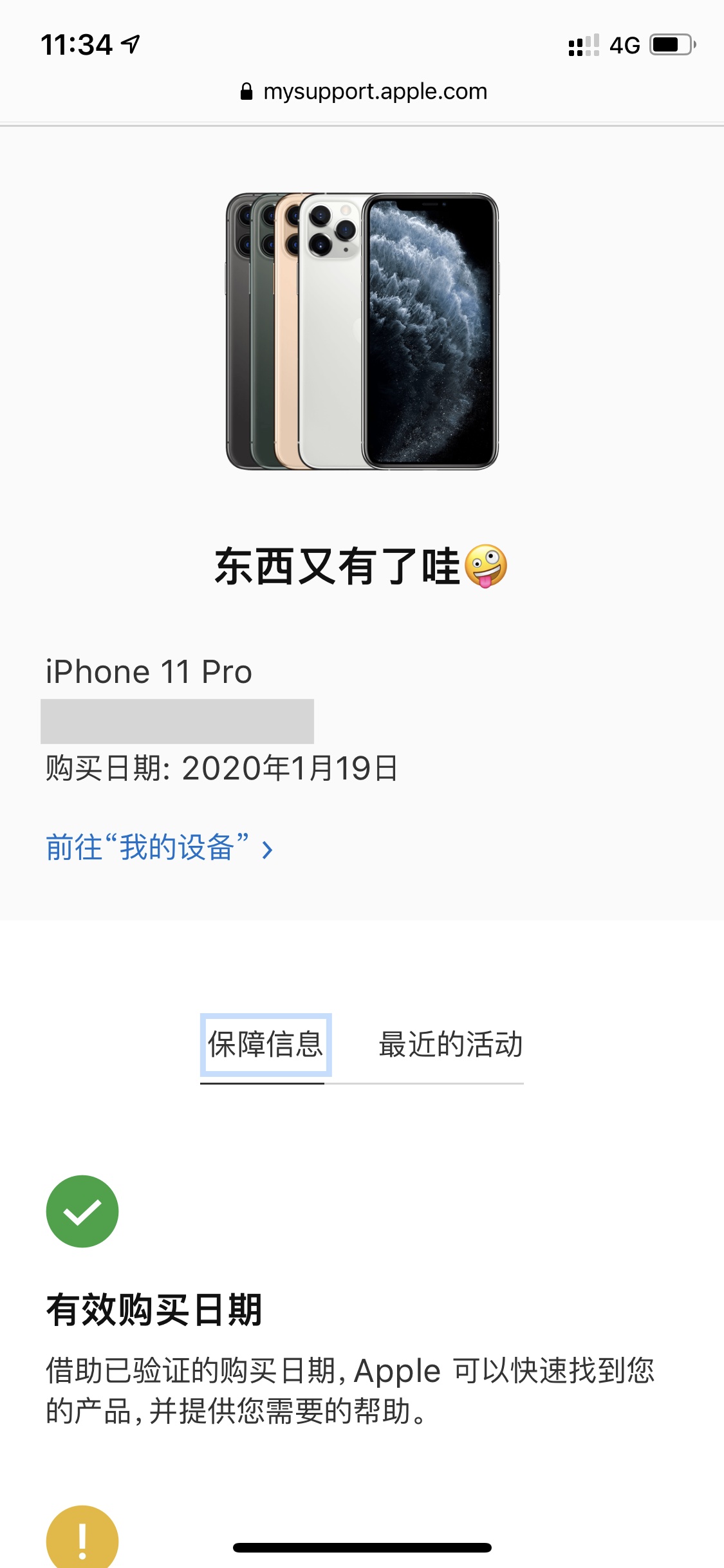Switch to the 最近的活动 tab
Image resolution: width=724 pixels, height=1568 pixels.
pos(450,1044)
